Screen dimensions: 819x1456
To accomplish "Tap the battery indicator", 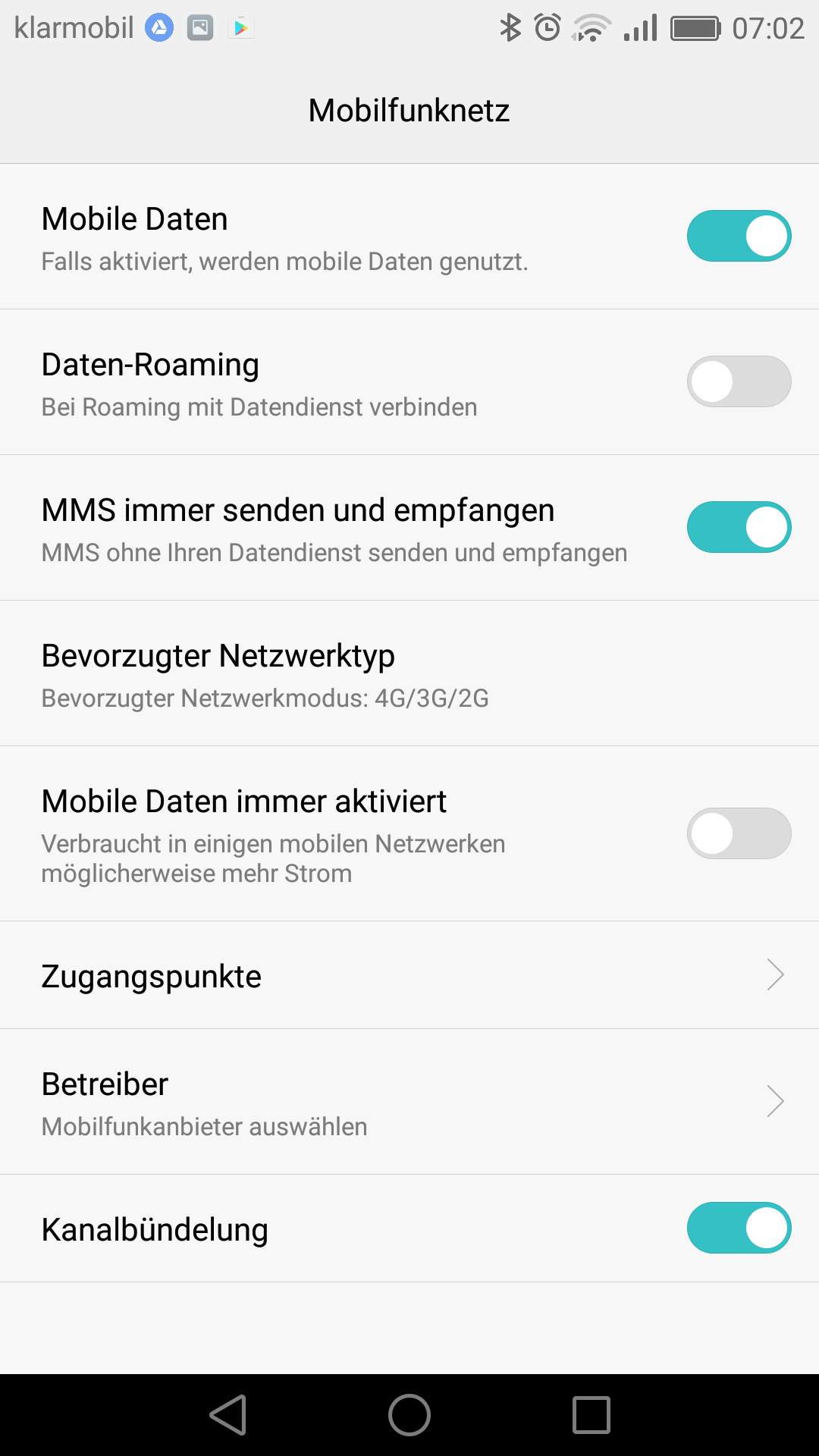I will click(x=695, y=27).
